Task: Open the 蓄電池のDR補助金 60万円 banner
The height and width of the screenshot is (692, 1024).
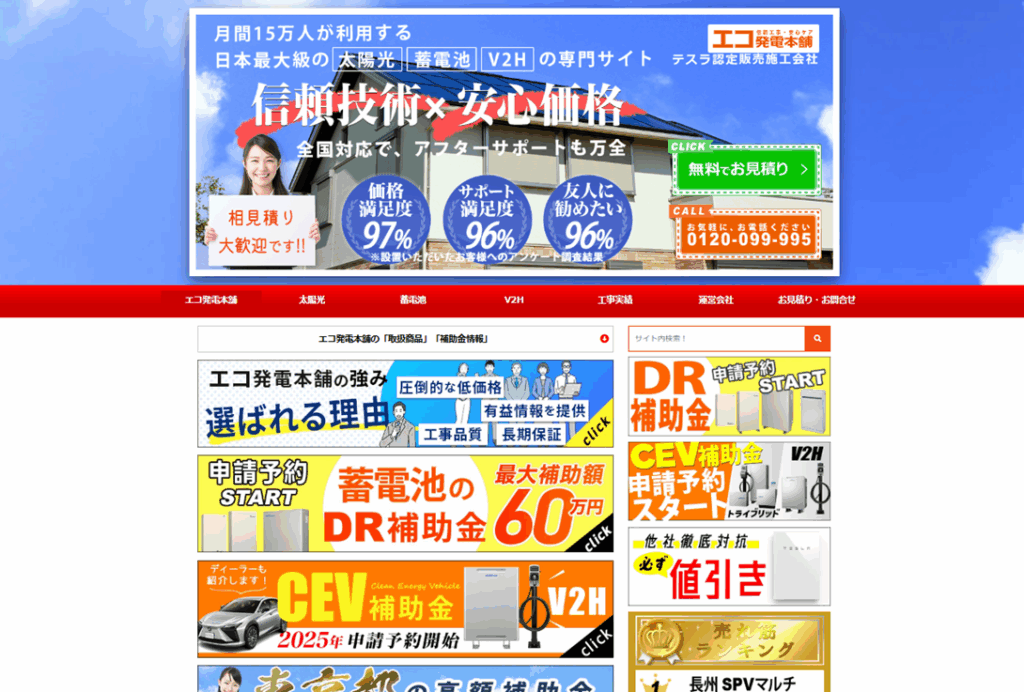Action: tap(405, 504)
